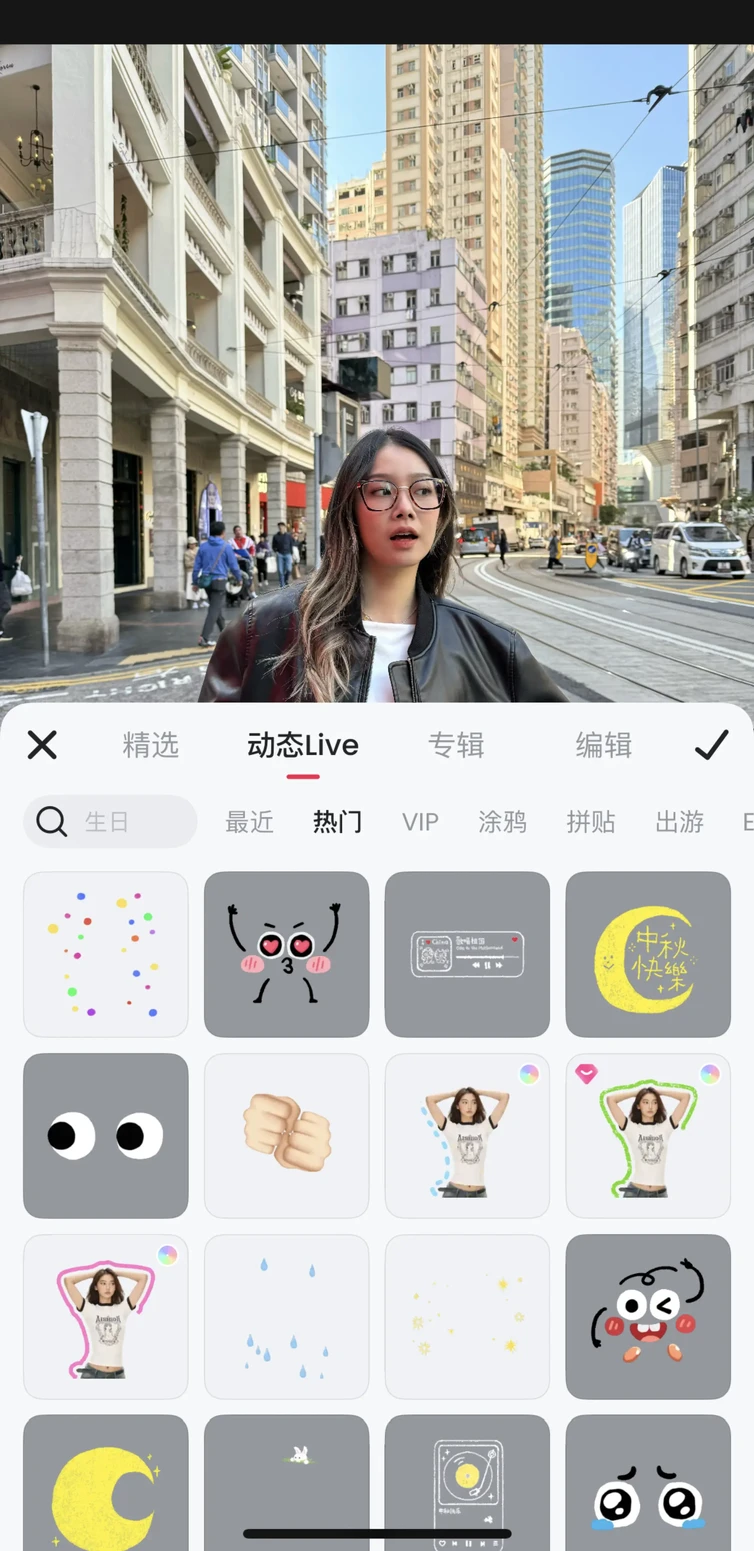The width and height of the screenshot is (754, 1551).
Task: Switch to the 专辑 tab
Action: tap(456, 745)
